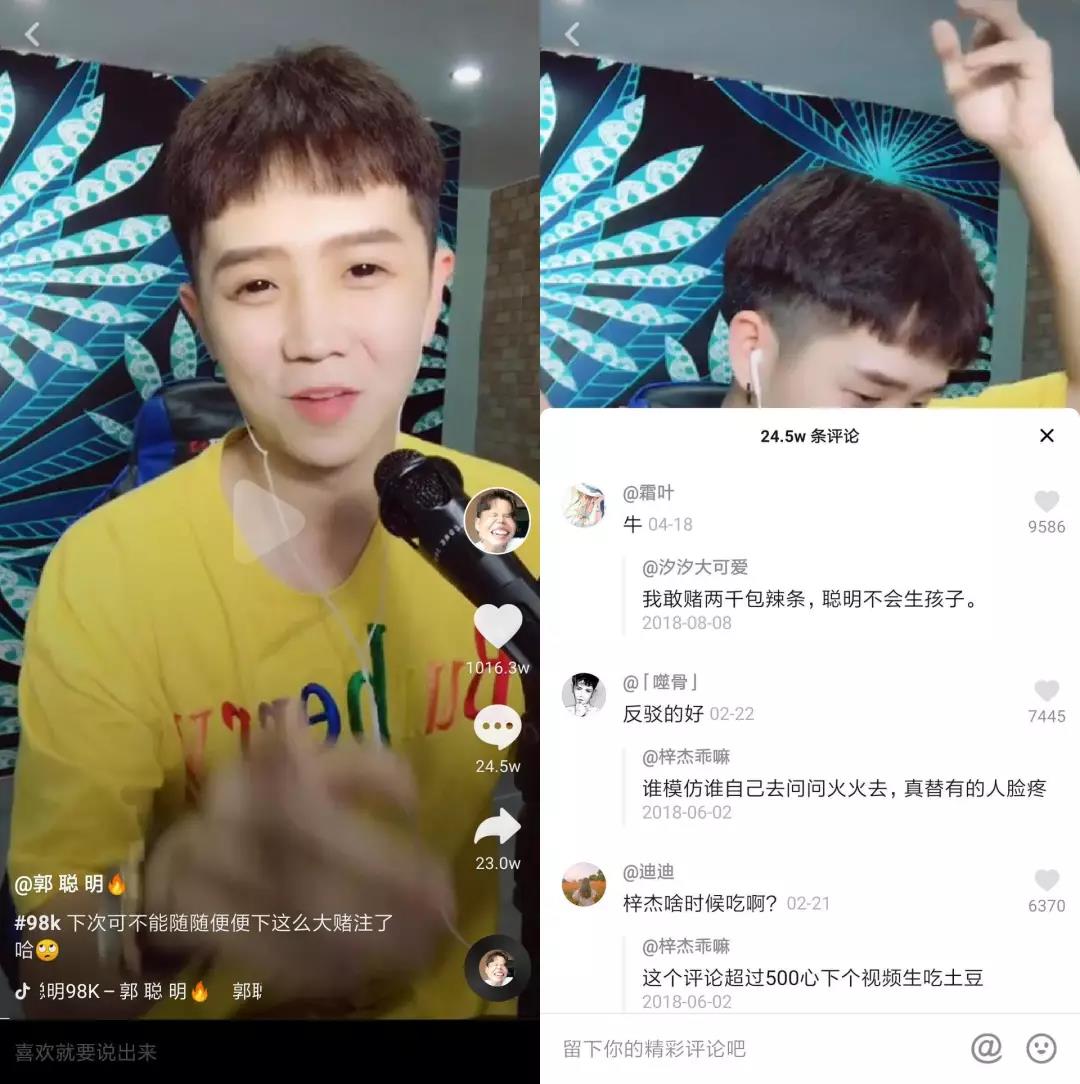1080x1084 pixels.
Task: Open the spinning music disc
Action: [x=497, y=967]
